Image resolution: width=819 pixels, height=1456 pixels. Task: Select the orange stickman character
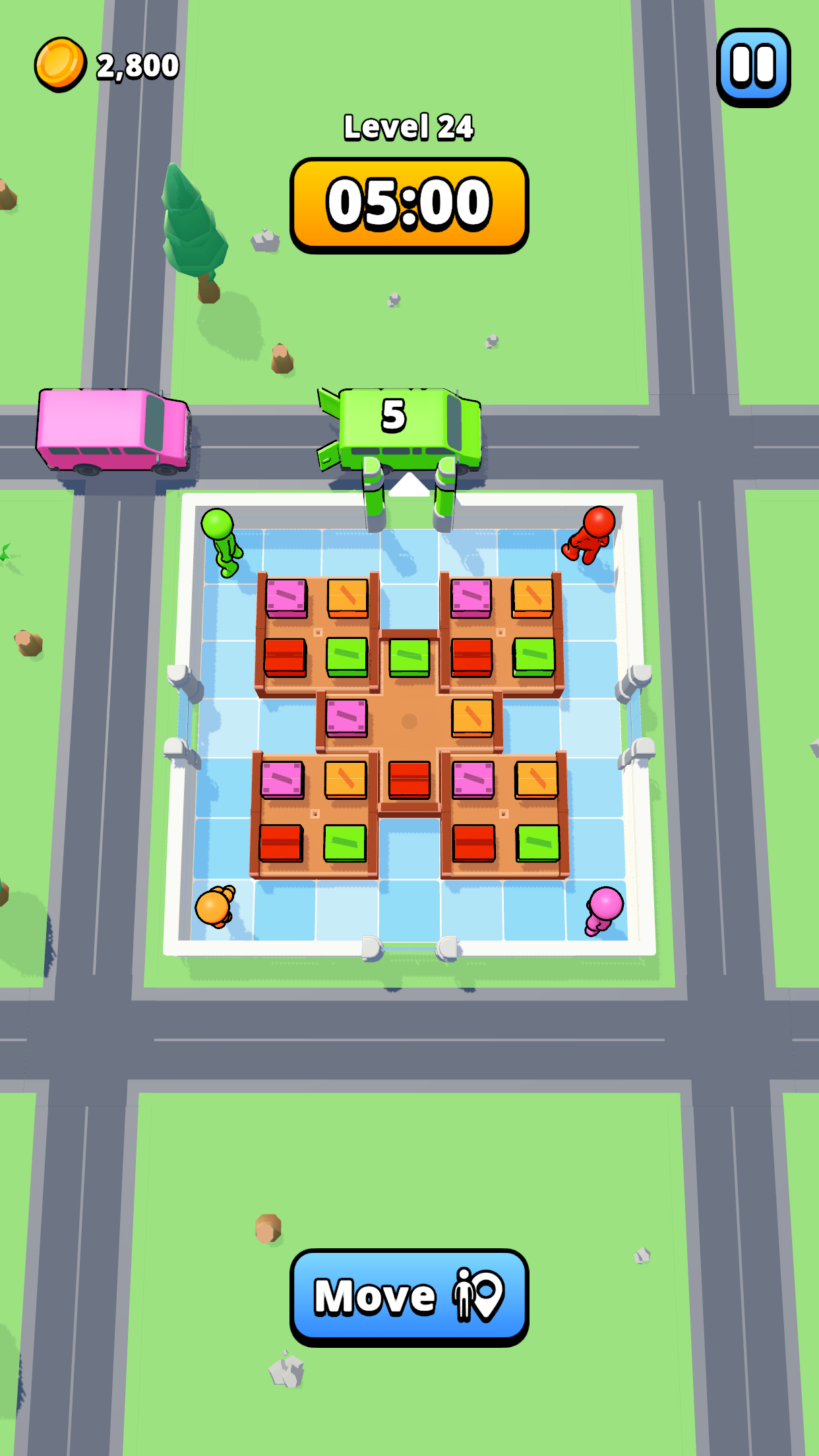click(215, 906)
